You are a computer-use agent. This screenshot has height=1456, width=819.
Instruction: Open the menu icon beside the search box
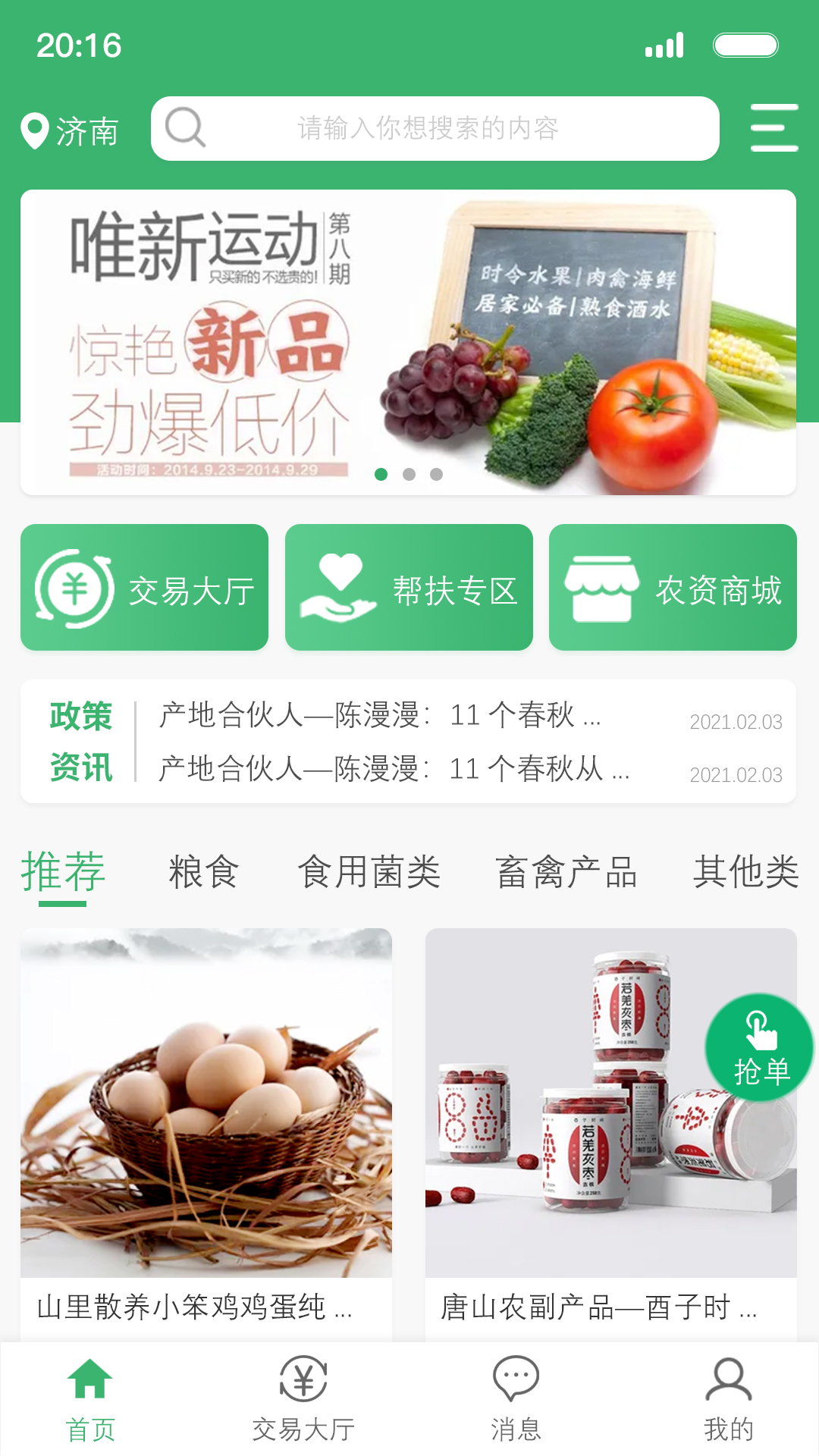[773, 128]
